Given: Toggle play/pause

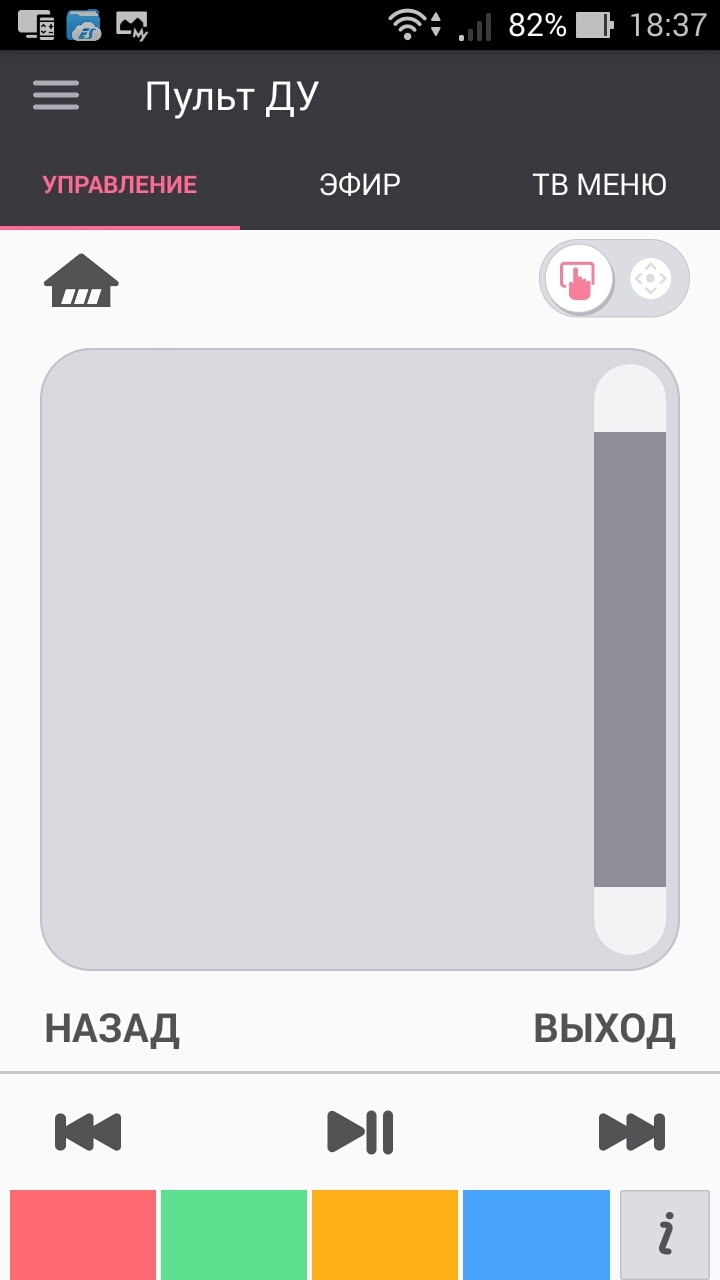Looking at the screenshot, I should pos(360,1132).
